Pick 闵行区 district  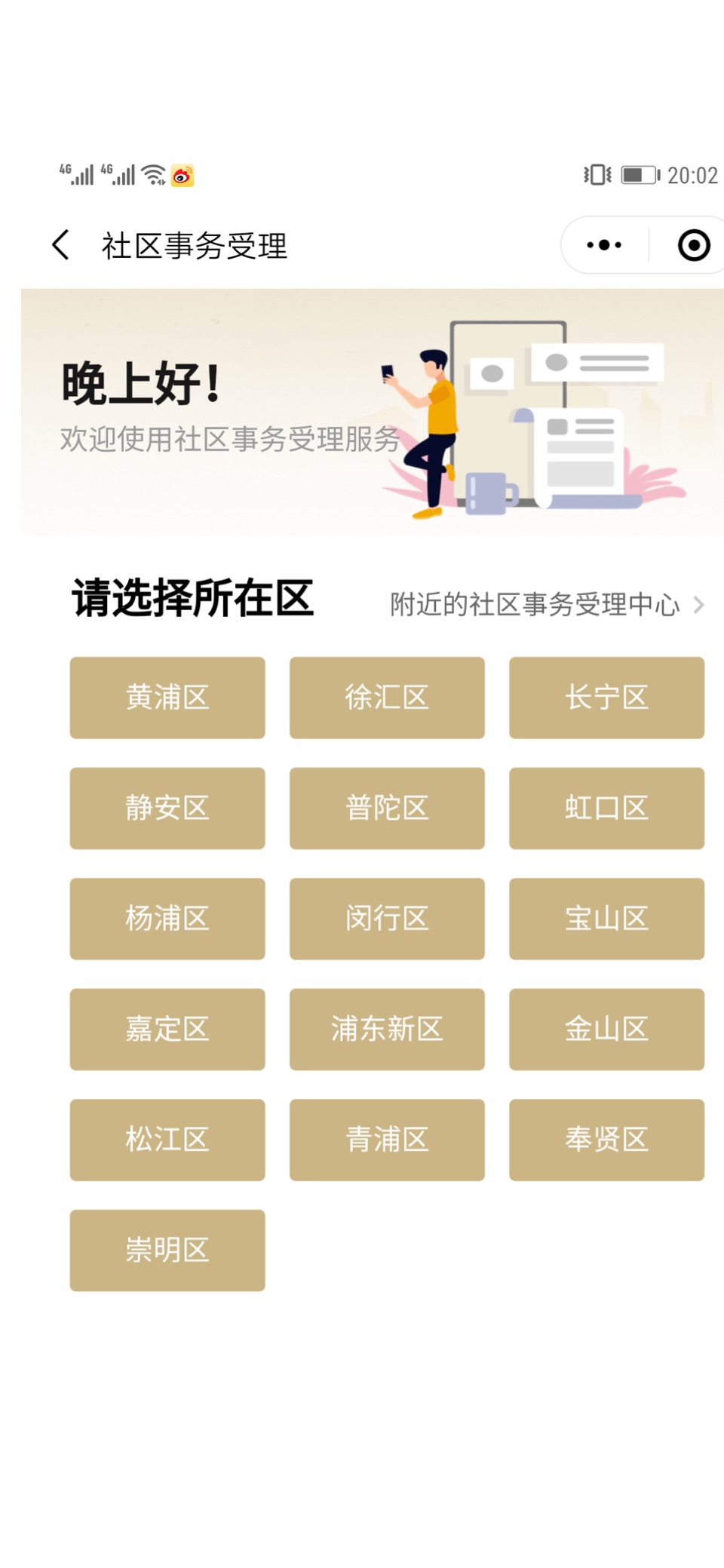click(x=387, y=919)
